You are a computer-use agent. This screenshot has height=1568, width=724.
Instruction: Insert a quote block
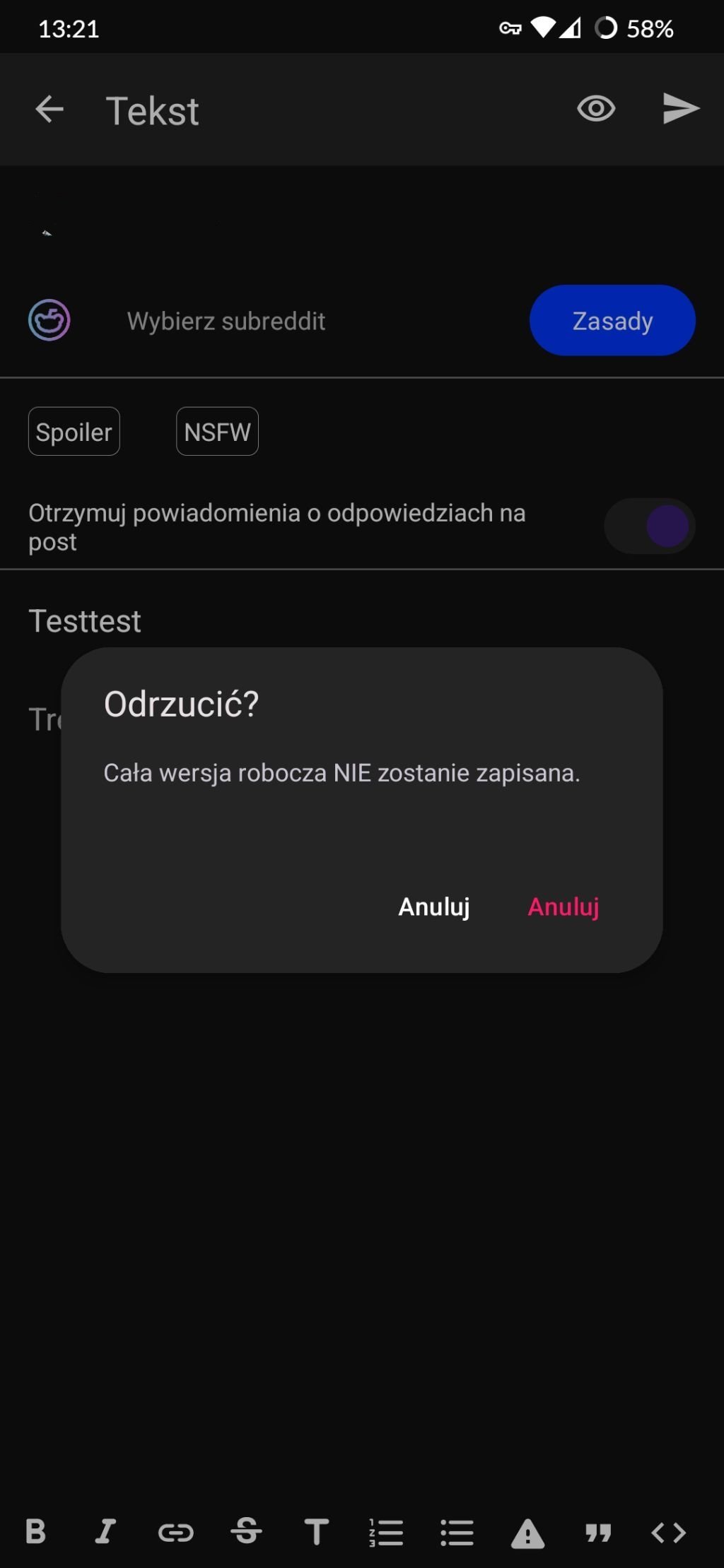click(598, 1532)
